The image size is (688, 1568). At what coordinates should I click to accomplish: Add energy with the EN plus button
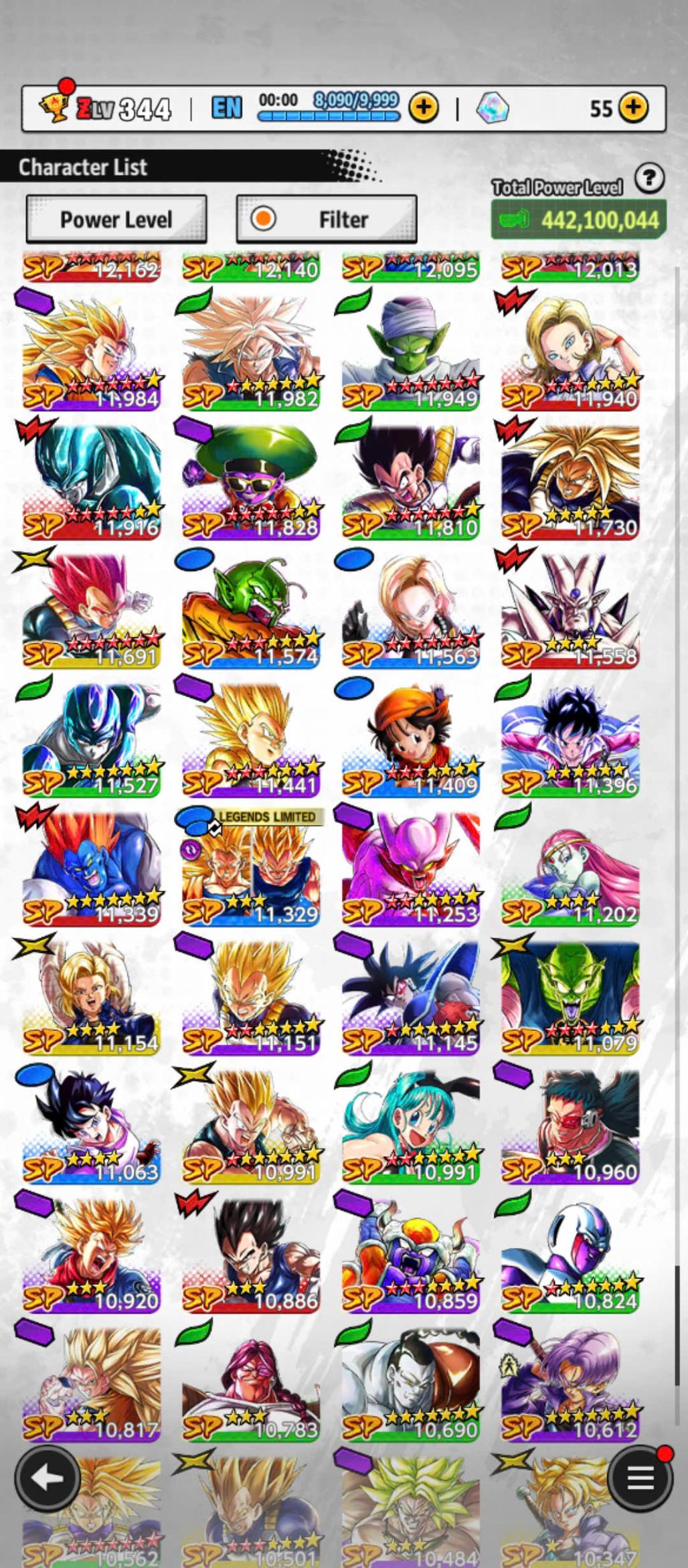click(424, 108)
